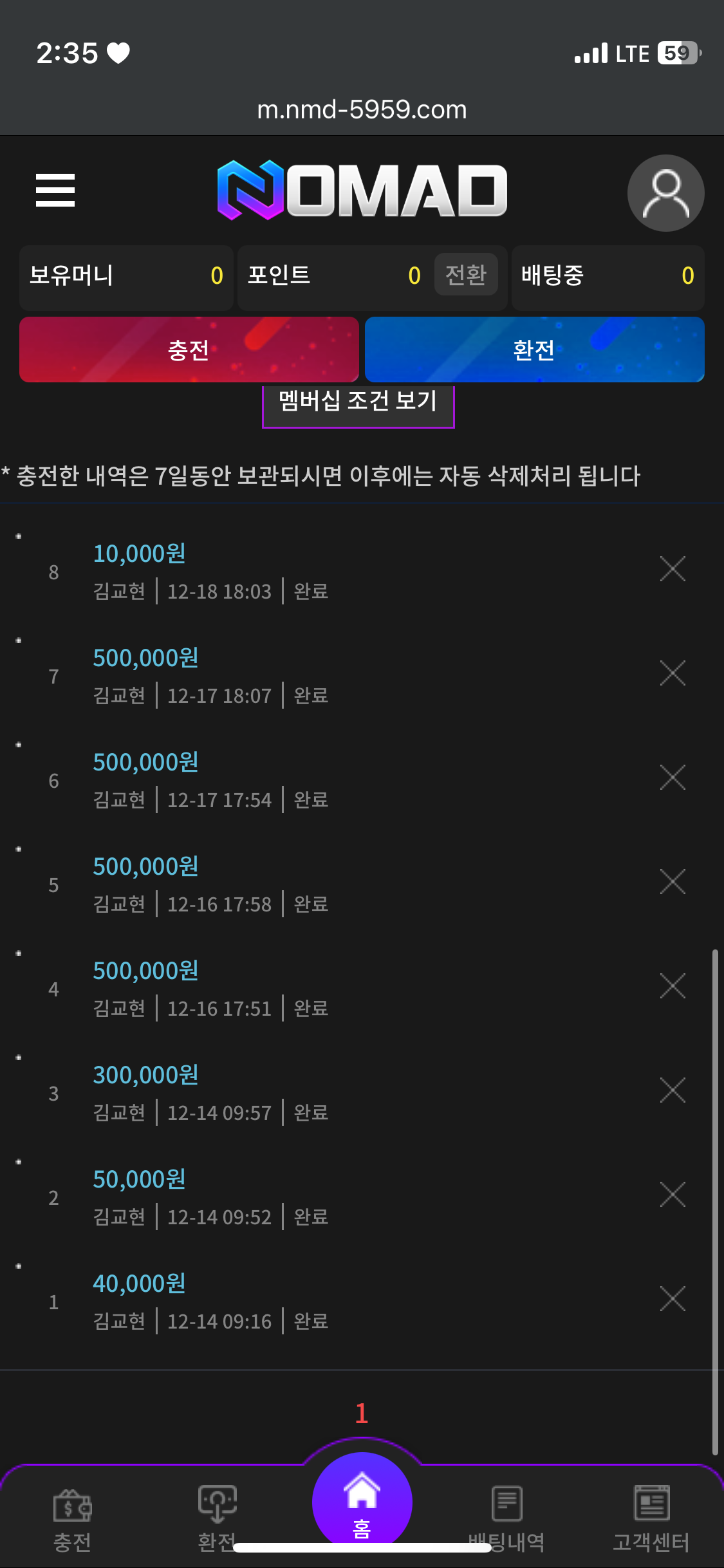The height and width of the screenshot is (1568, 724).
Task: Select page 1 in pagination
Action: 362,1414
